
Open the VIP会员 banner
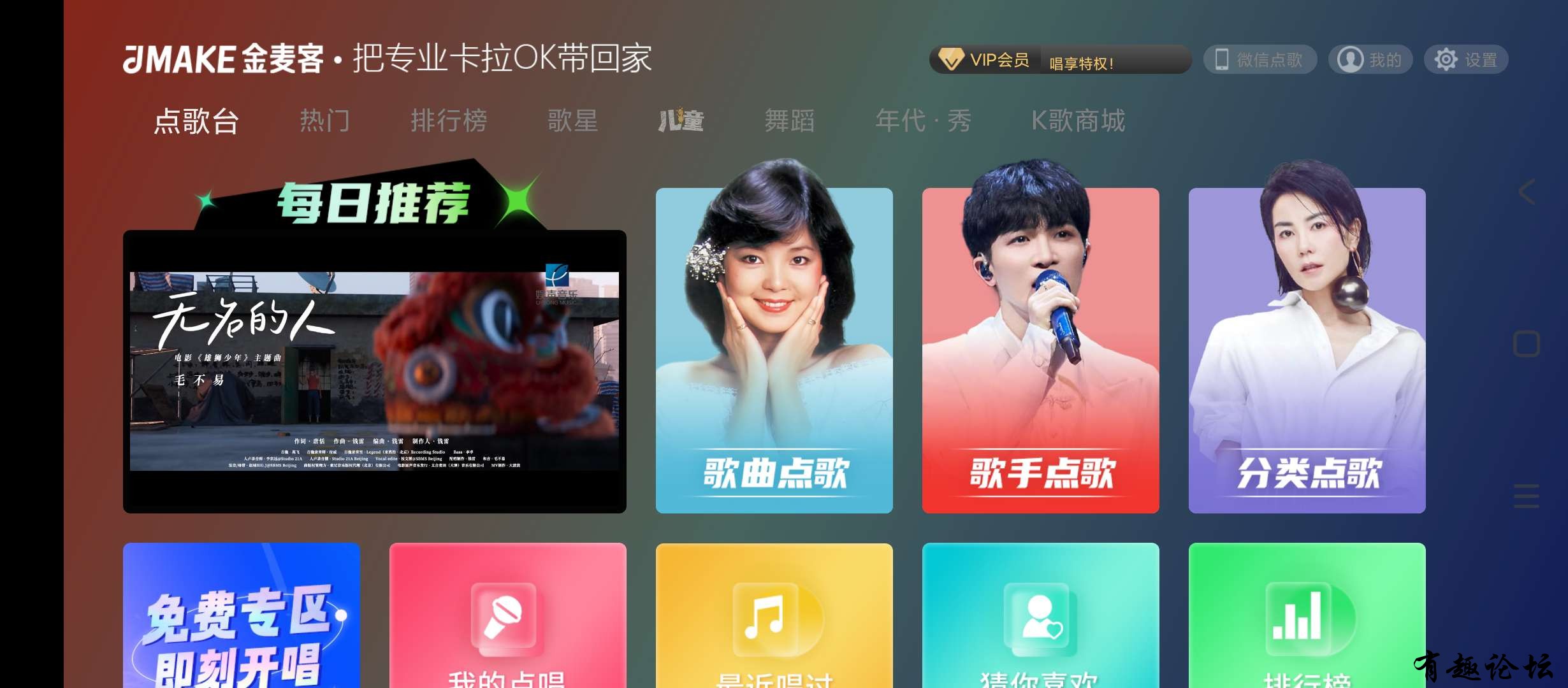click(1059, 60)
